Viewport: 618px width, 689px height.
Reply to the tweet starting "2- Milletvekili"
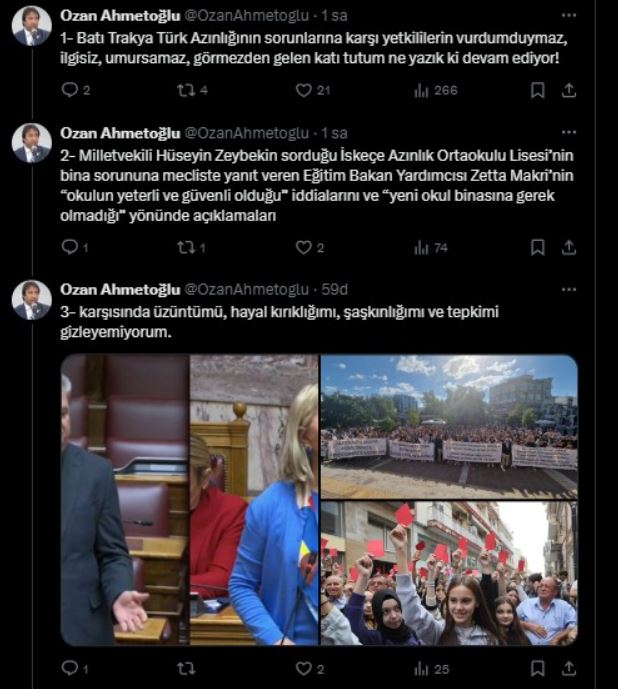69,247
